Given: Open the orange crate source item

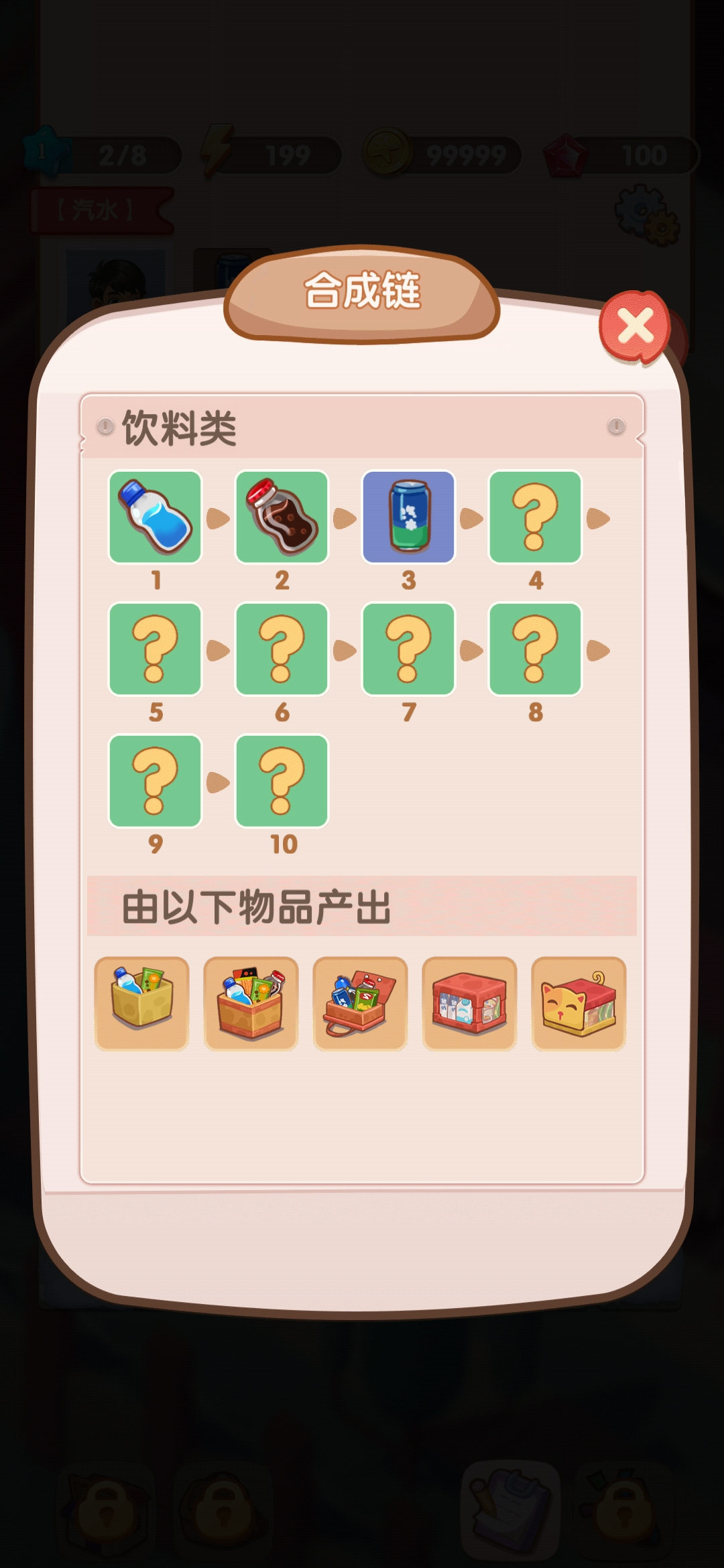Looking at the screenshot, I should point(251,1002).
